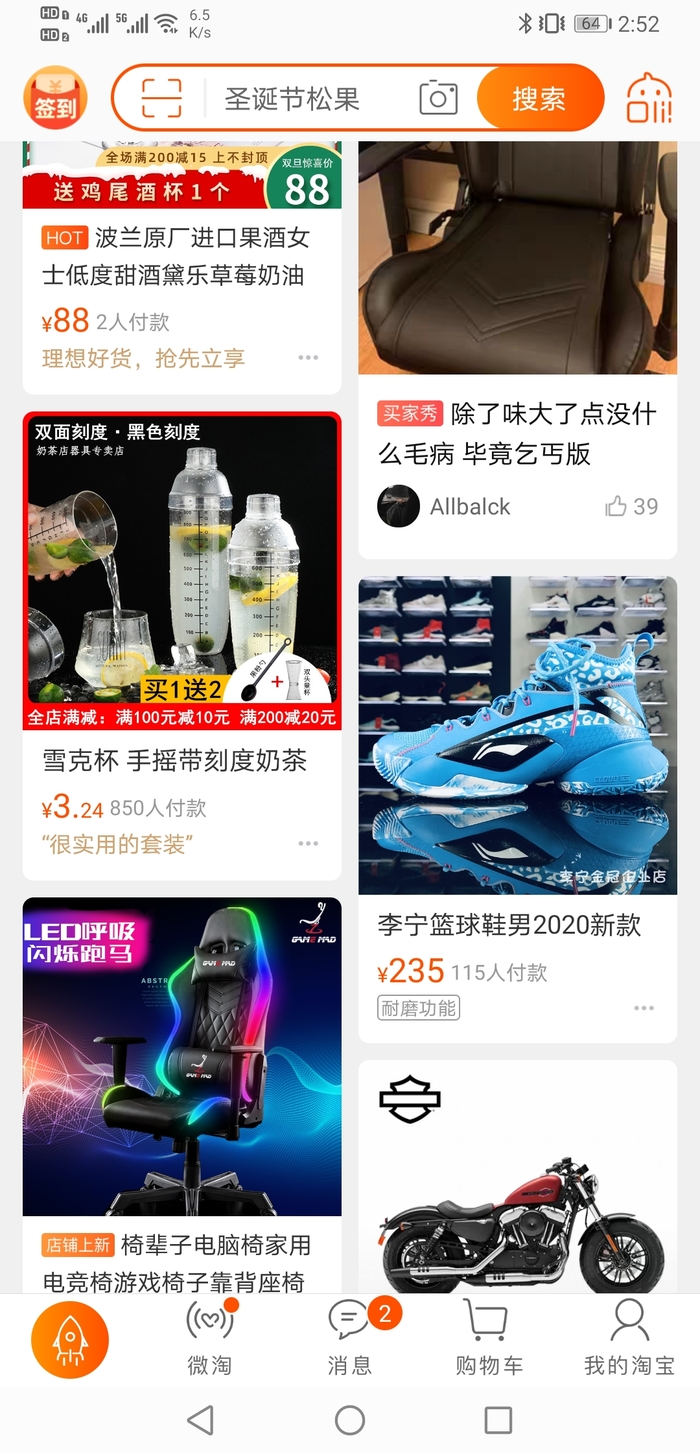Open the robot assistant icon

pyautogui.click(x=649, y=99)
